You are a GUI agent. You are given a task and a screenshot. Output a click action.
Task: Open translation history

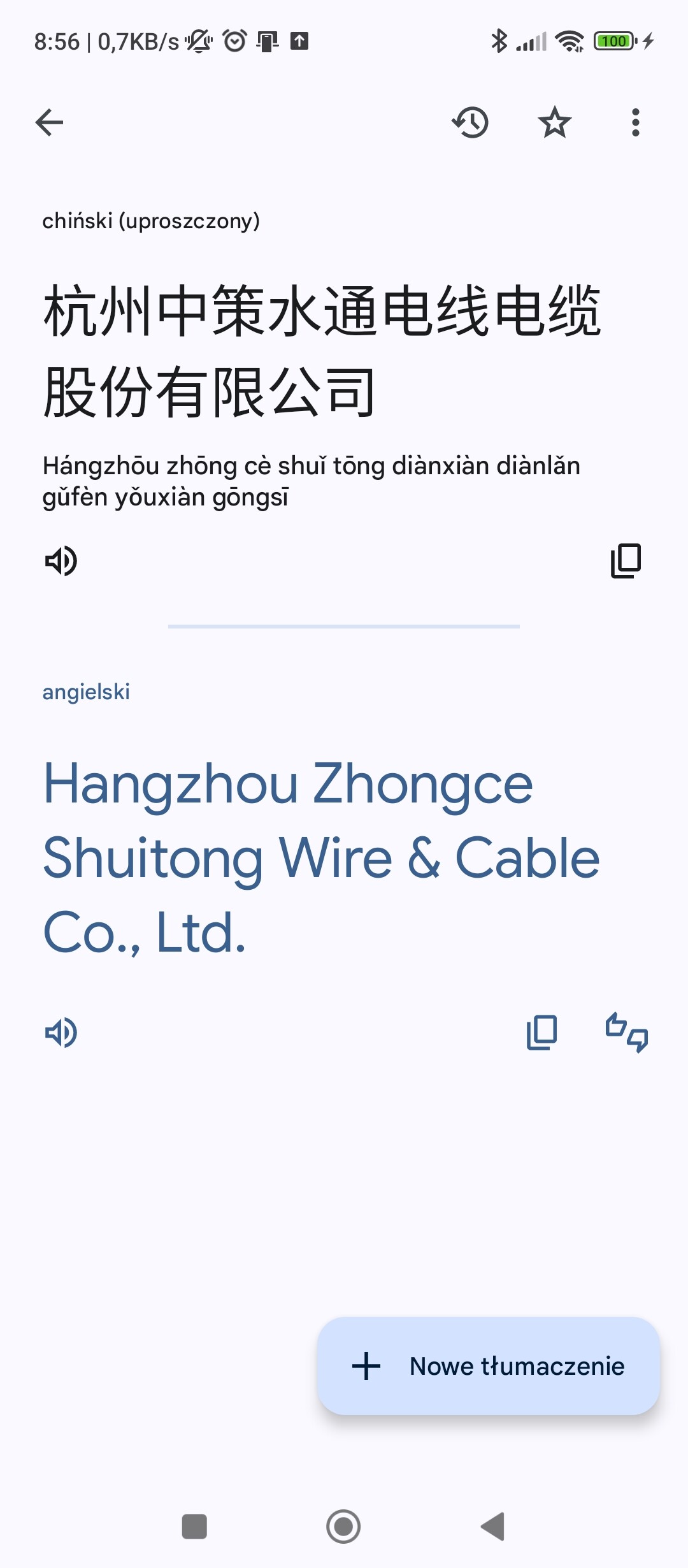[x=471, y=122]
